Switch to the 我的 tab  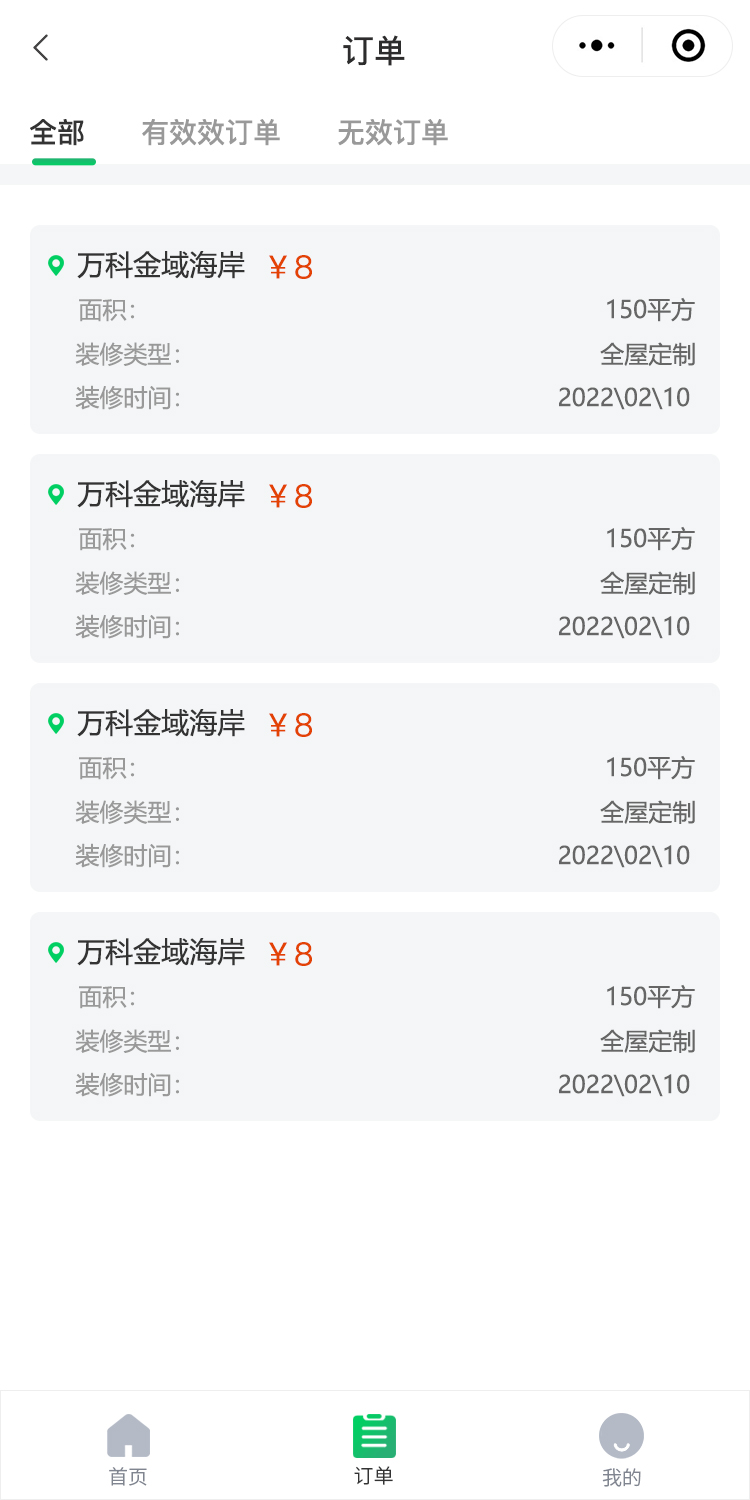621,1448
